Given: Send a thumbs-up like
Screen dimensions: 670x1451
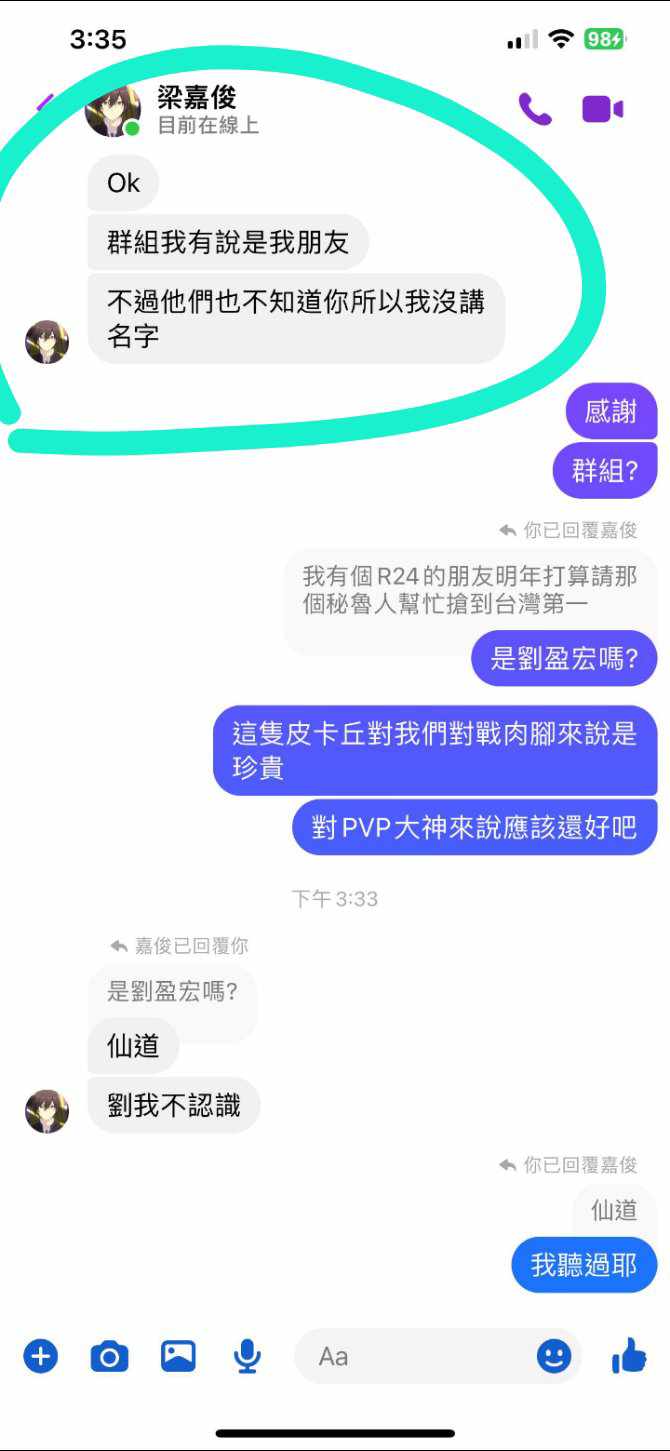Looking at the screenshot, I should 629,1356.
